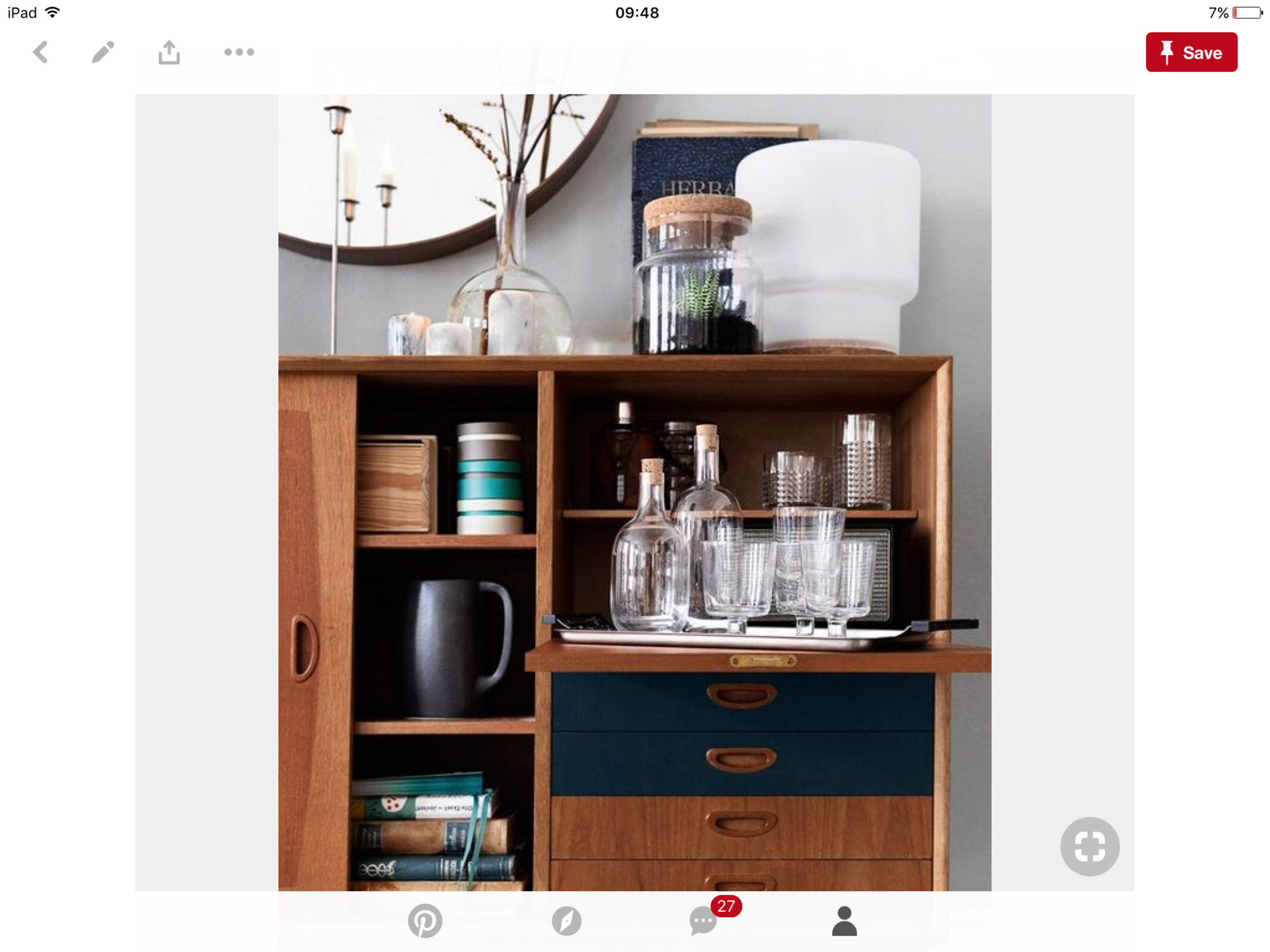Image resolution: width=1270 pixels, height=952 pixels.
Task: Open notifications with 27 unread
Action: 704,920
